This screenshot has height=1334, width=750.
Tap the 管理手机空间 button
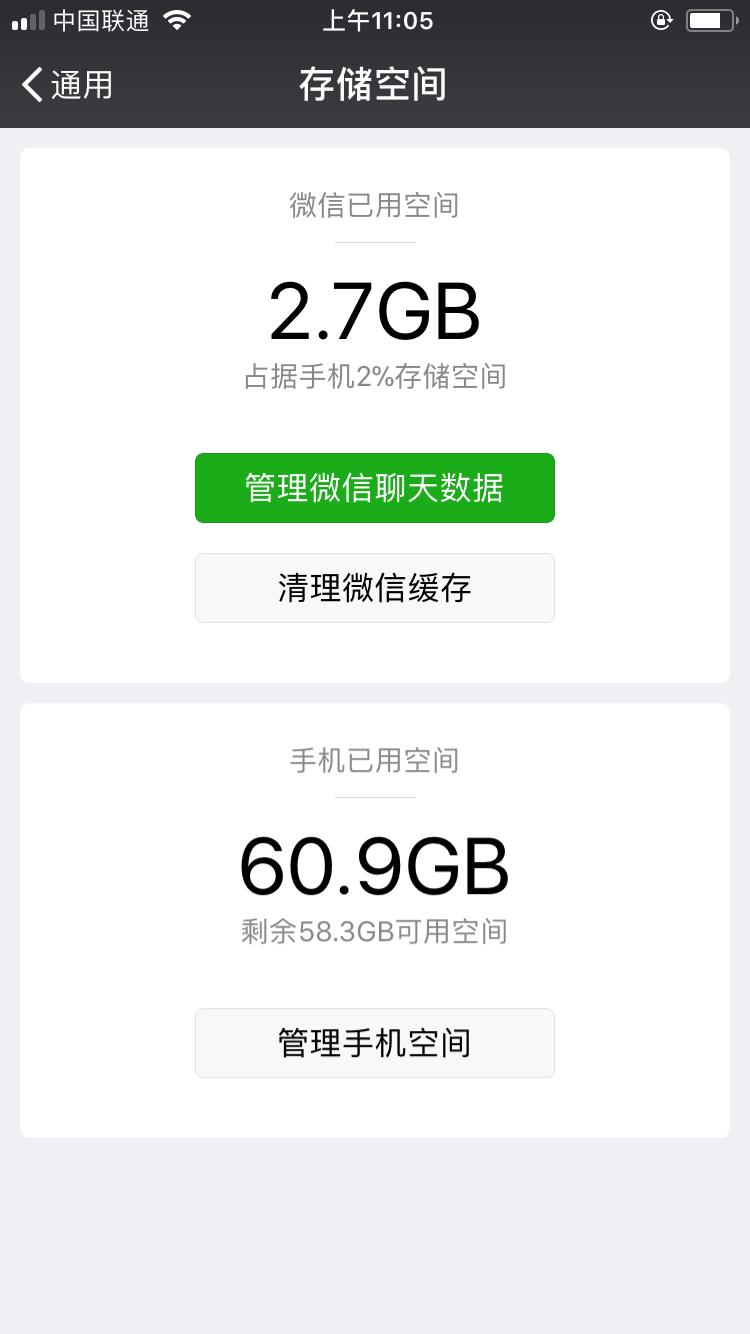pyautogui.click(x=374, y=1042)
